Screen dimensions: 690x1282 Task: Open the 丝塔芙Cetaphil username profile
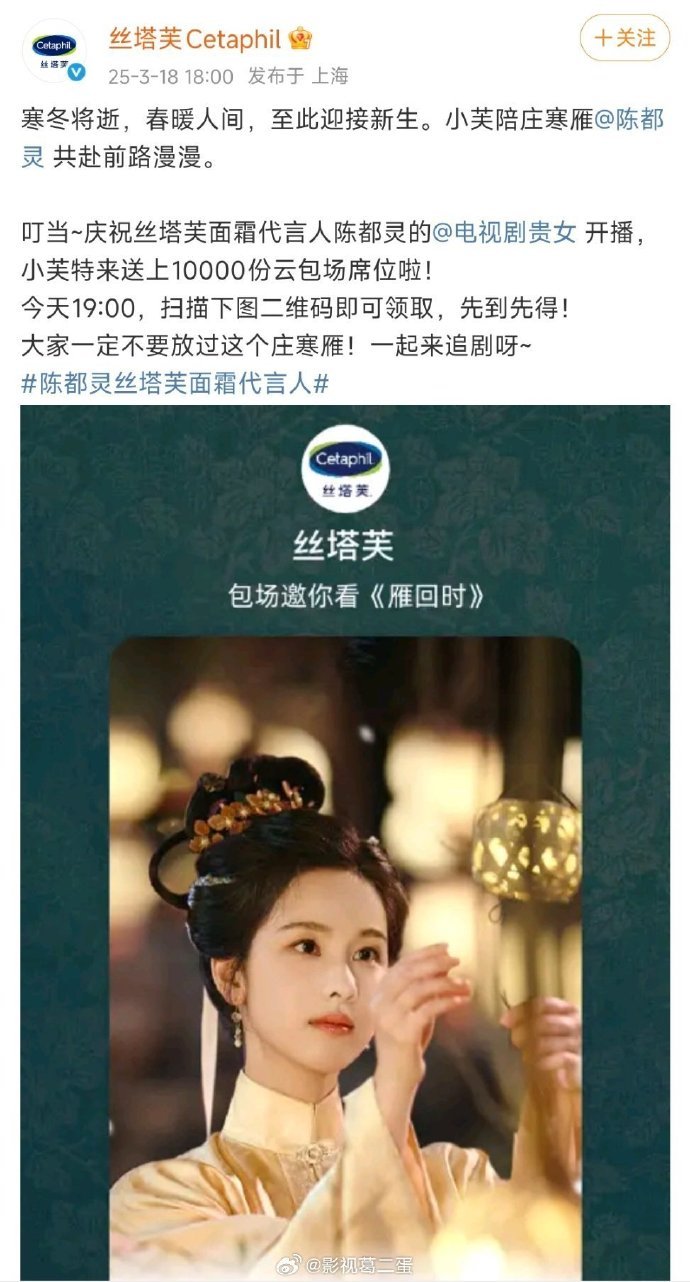pos(197,38)
